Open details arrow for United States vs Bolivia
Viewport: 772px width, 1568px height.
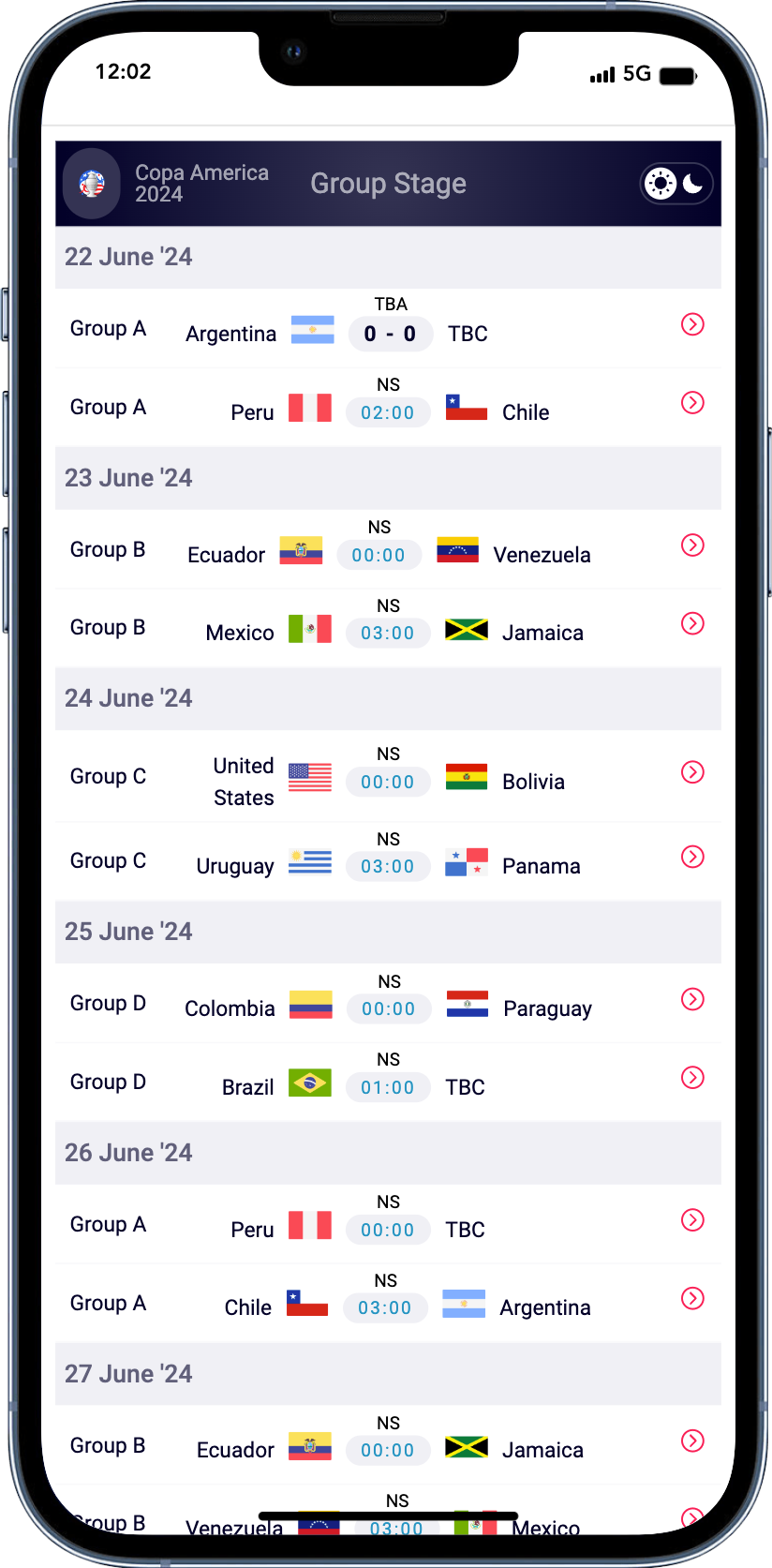[x=692, y=772]
